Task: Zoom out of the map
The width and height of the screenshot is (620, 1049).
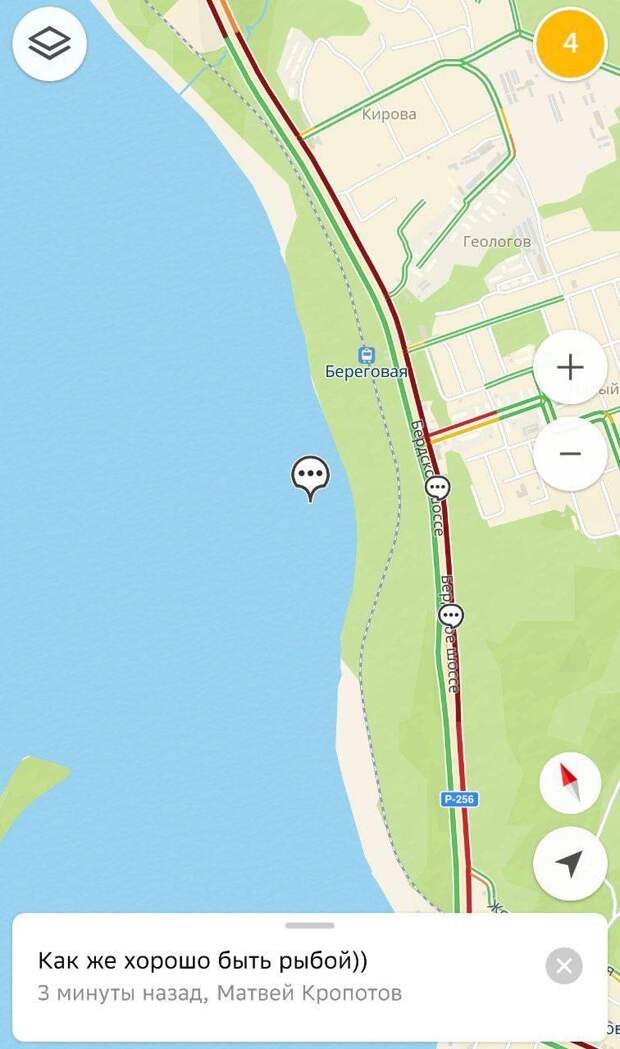Action: (570, 454)
